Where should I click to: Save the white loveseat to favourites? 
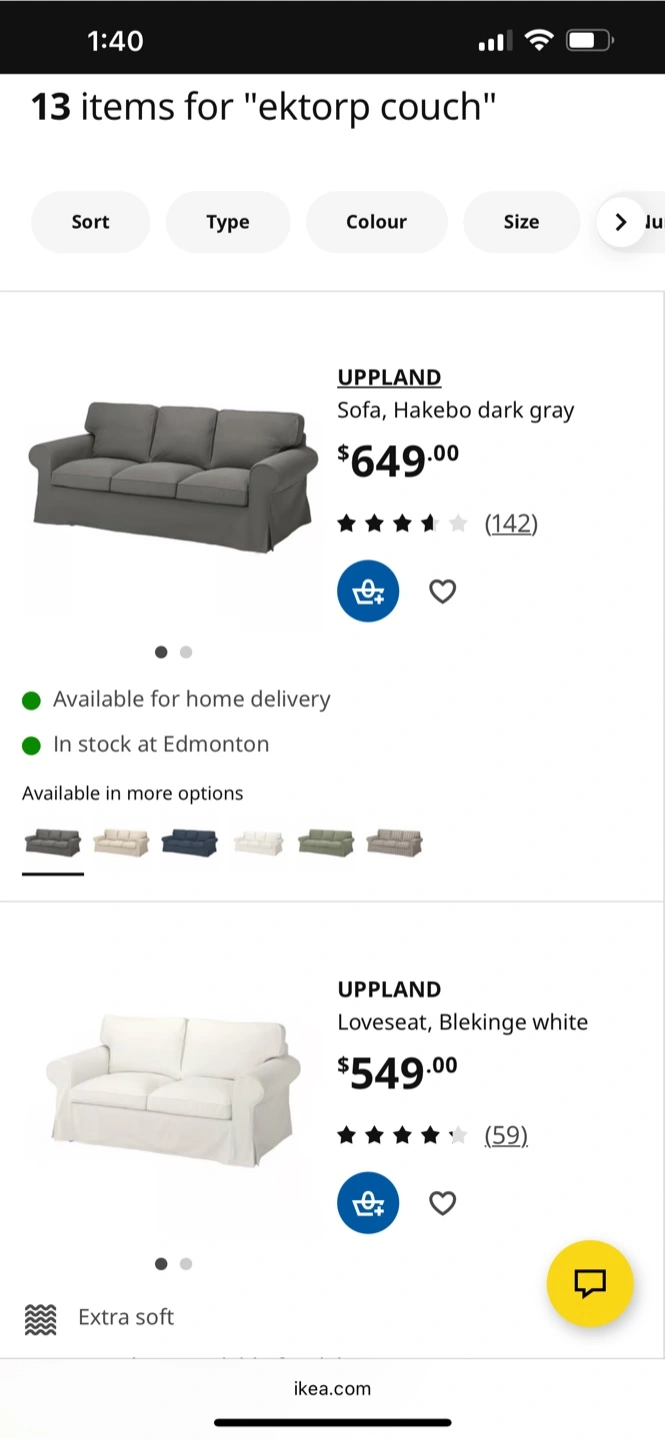pos(442,1202)
